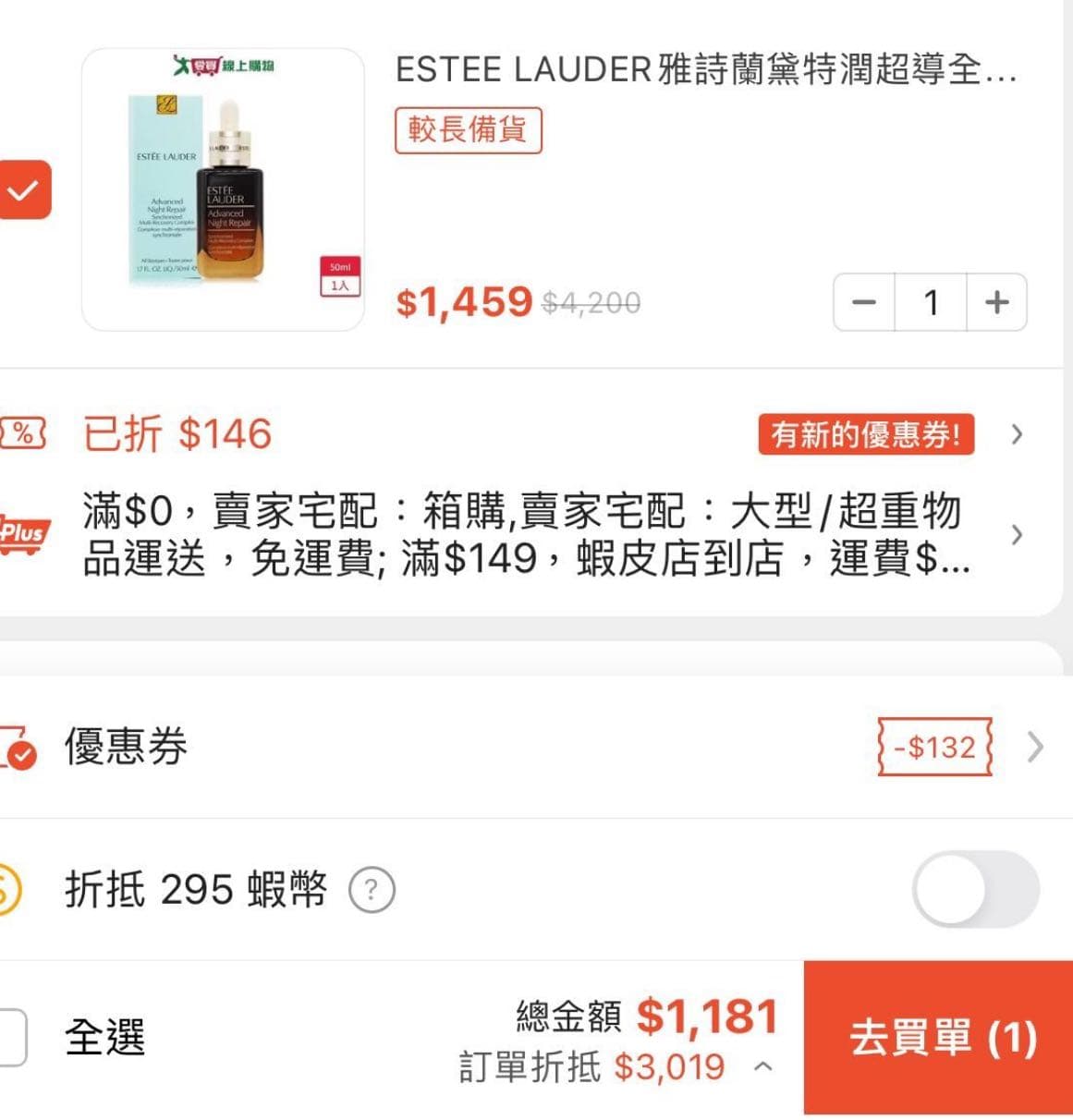Image resolution: width=1073 pixels, height=1120 pixels.
Task: Click the minus icon to decrease quantity
Action: tap(864, 302)
